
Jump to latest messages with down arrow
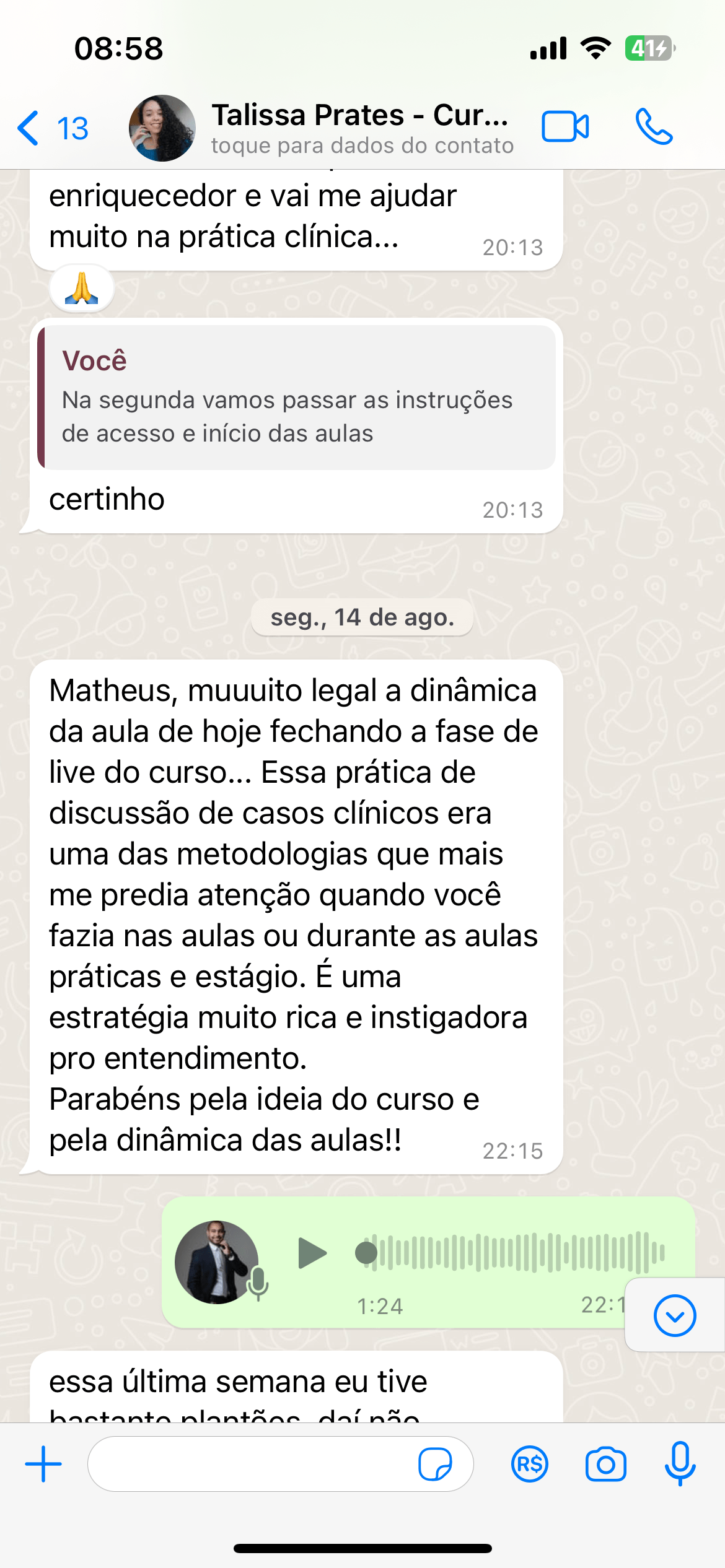674,1315
